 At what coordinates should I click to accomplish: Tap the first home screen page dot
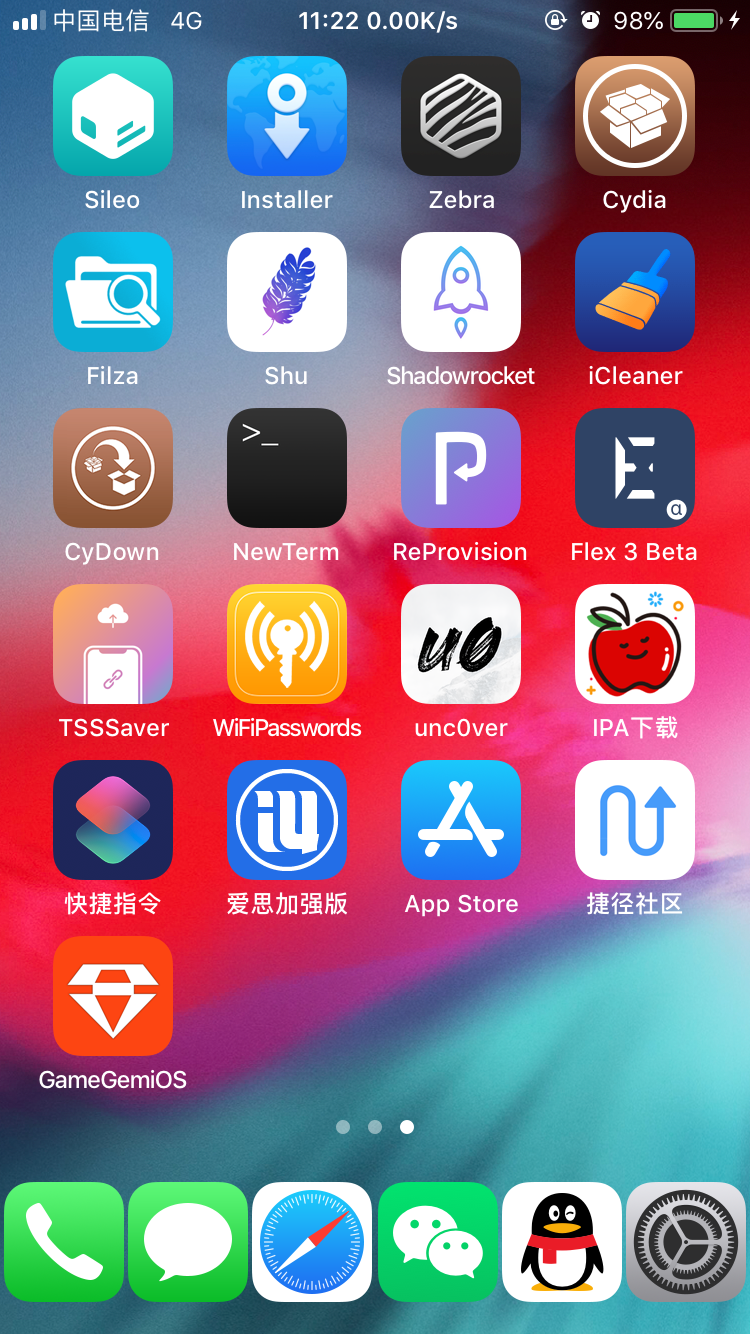point(343,1127)
